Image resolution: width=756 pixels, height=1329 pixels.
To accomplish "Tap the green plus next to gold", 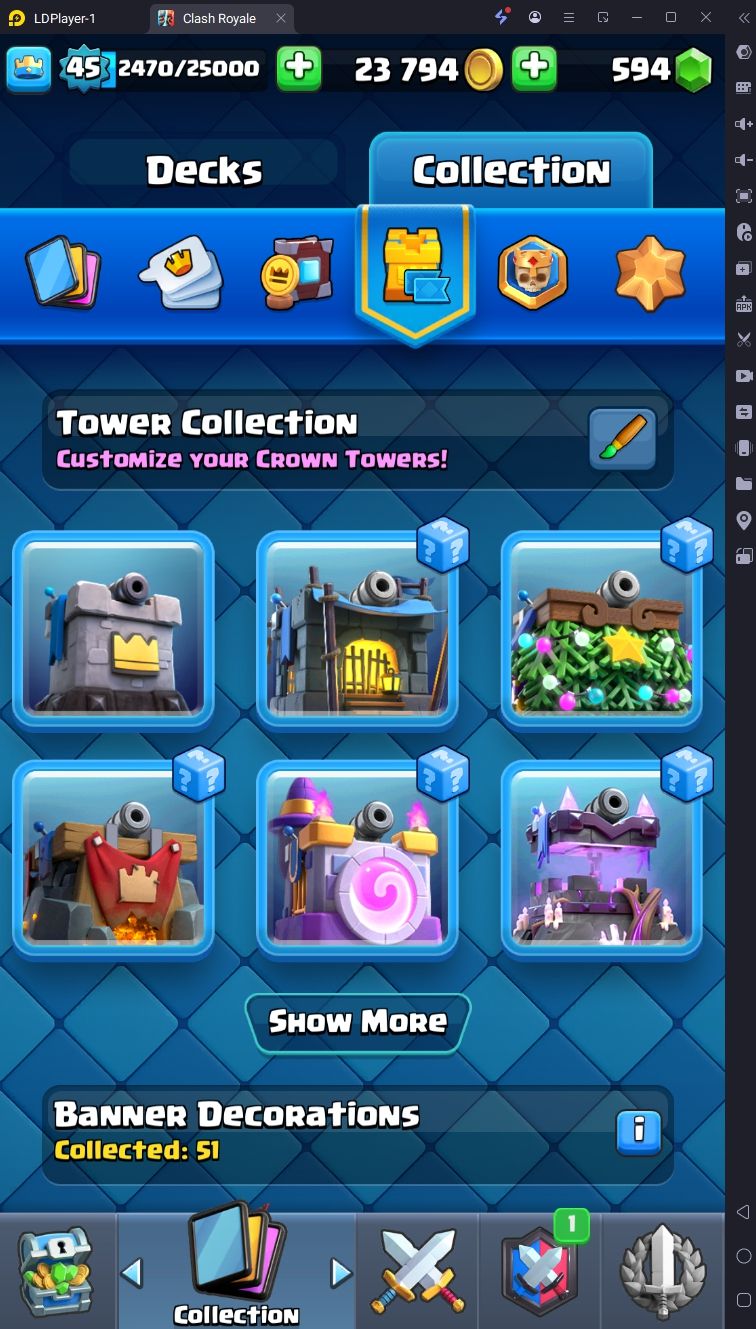I will pos(535,69).
